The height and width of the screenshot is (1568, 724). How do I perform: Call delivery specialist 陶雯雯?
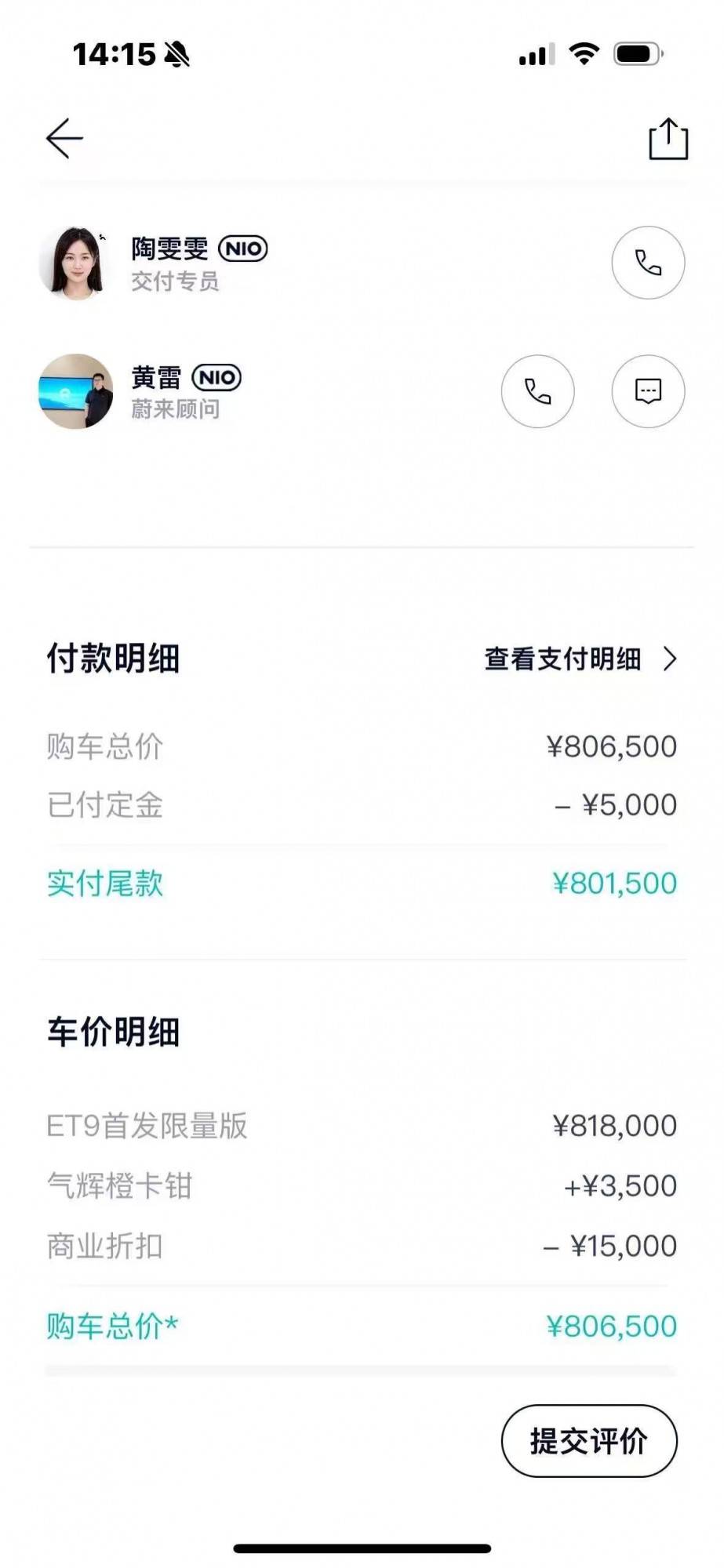pyautogui.click(x=648, y=263)
